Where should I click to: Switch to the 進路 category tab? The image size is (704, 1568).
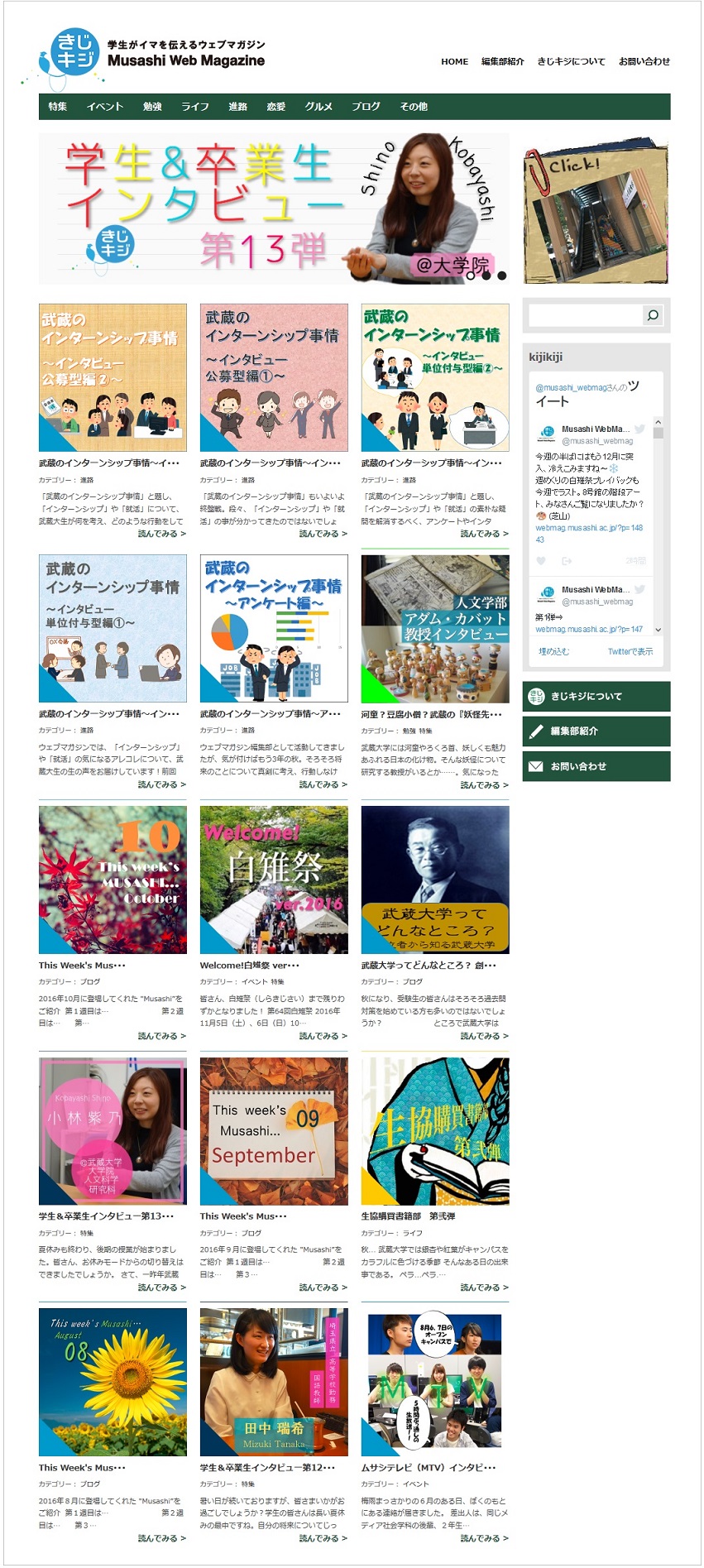237,106
